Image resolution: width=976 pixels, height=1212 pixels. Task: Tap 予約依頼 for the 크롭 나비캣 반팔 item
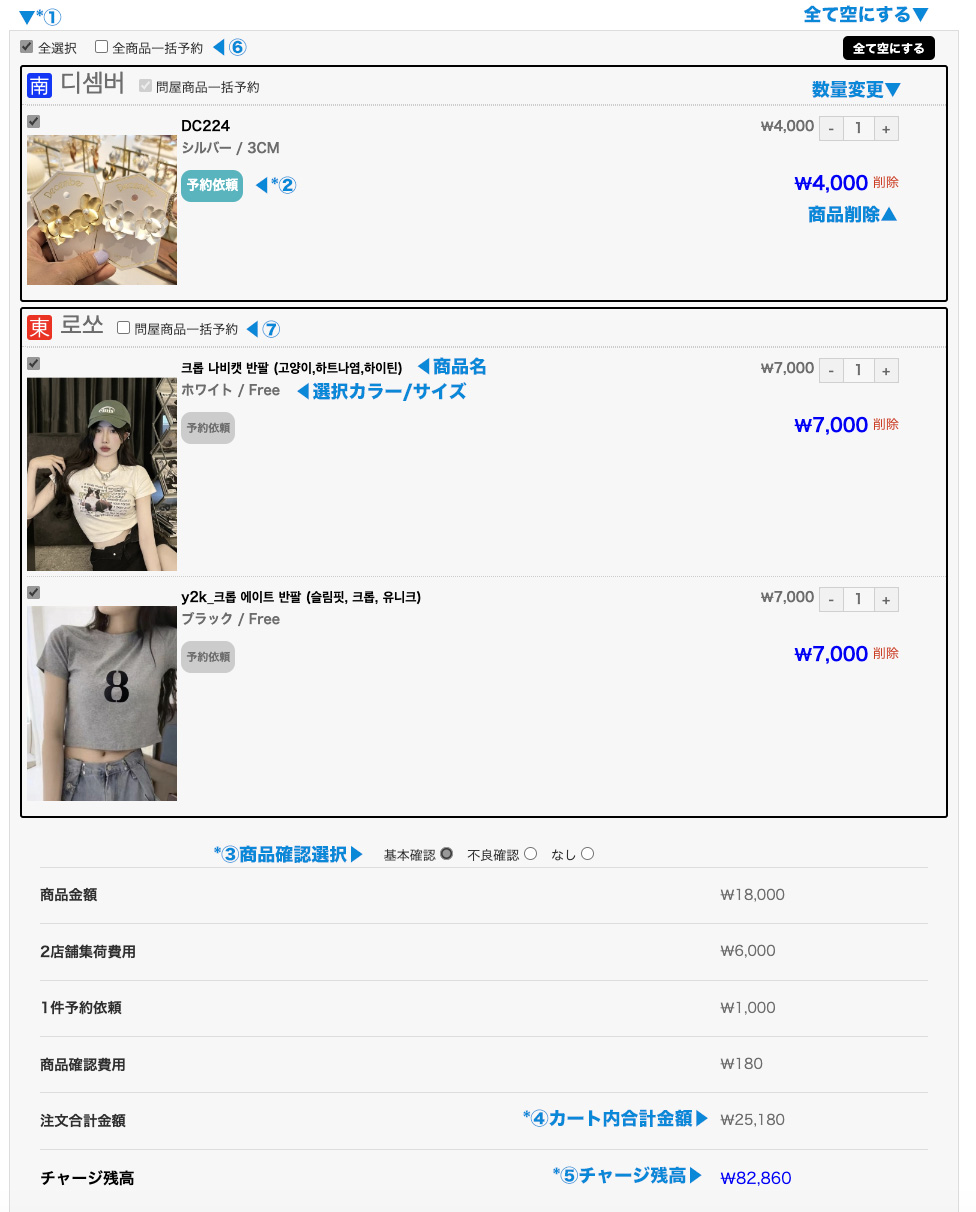(208, 427)
